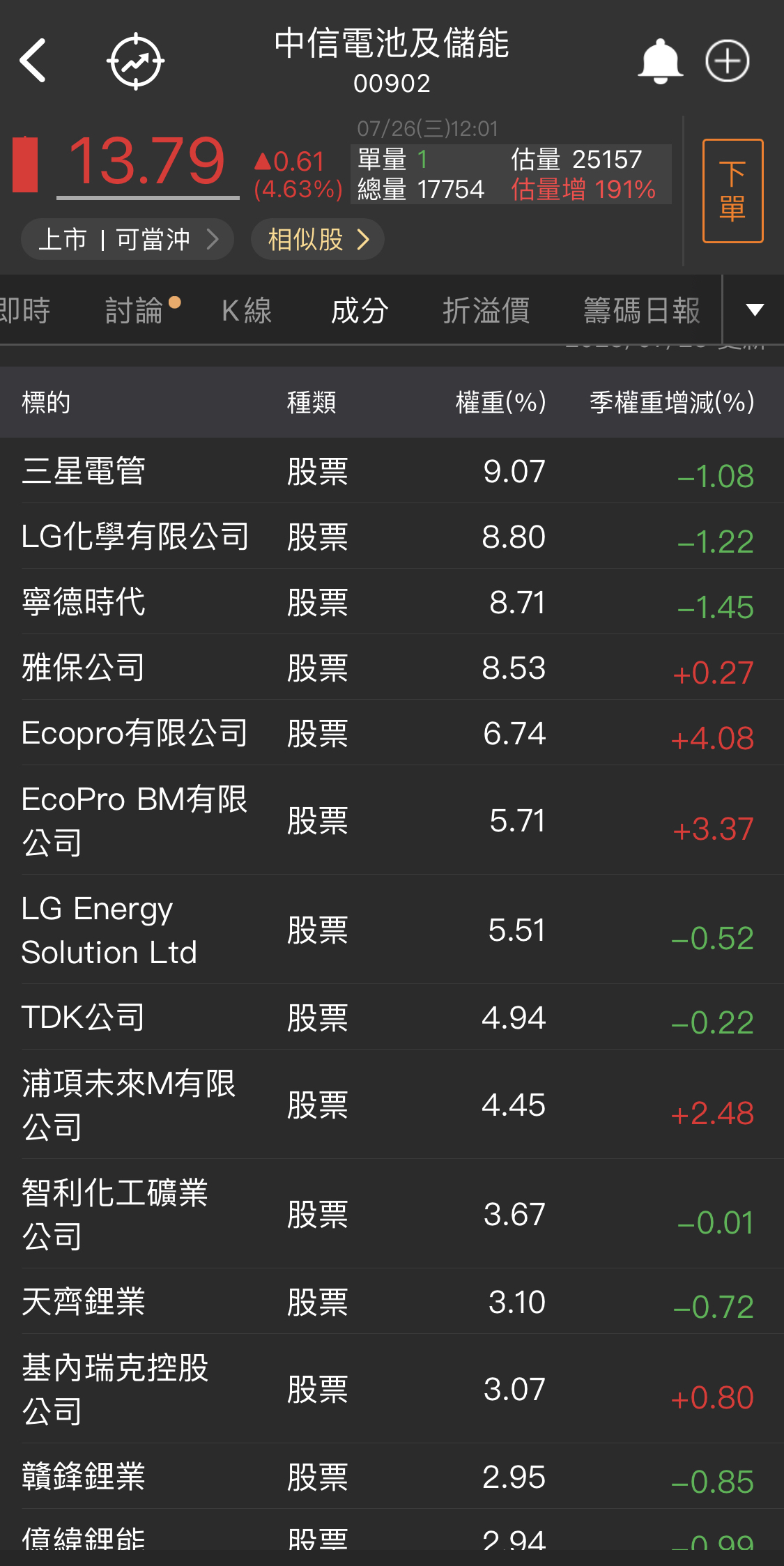Open the 寧德時代 holding row
The height and width of the screenshot is (1566, 784).
392,601
